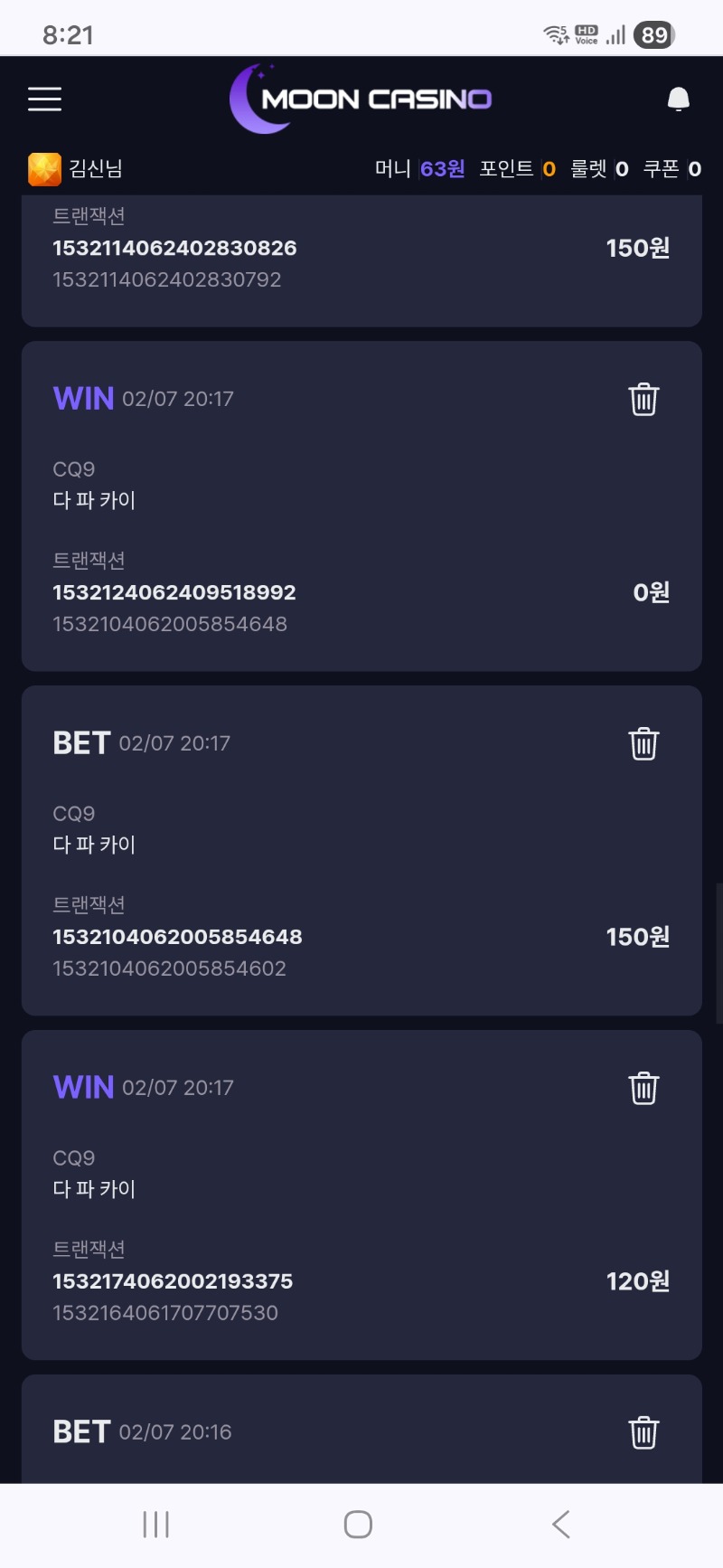This screenshot has width=723, height=1568.
Task: Tap the username 김신님 label
Action: pos(93,168)
